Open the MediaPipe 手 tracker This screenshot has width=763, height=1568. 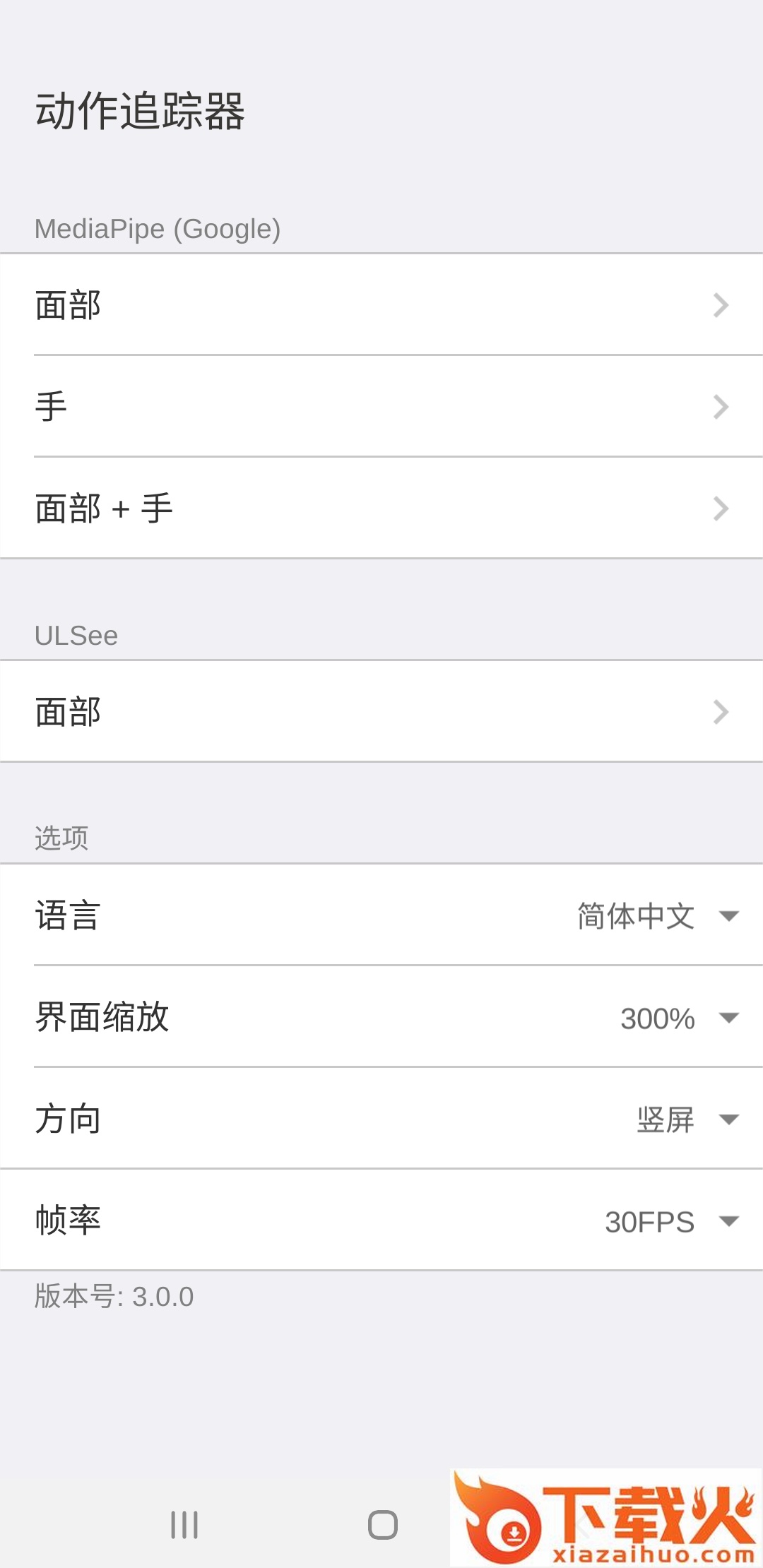coord(381,406)
